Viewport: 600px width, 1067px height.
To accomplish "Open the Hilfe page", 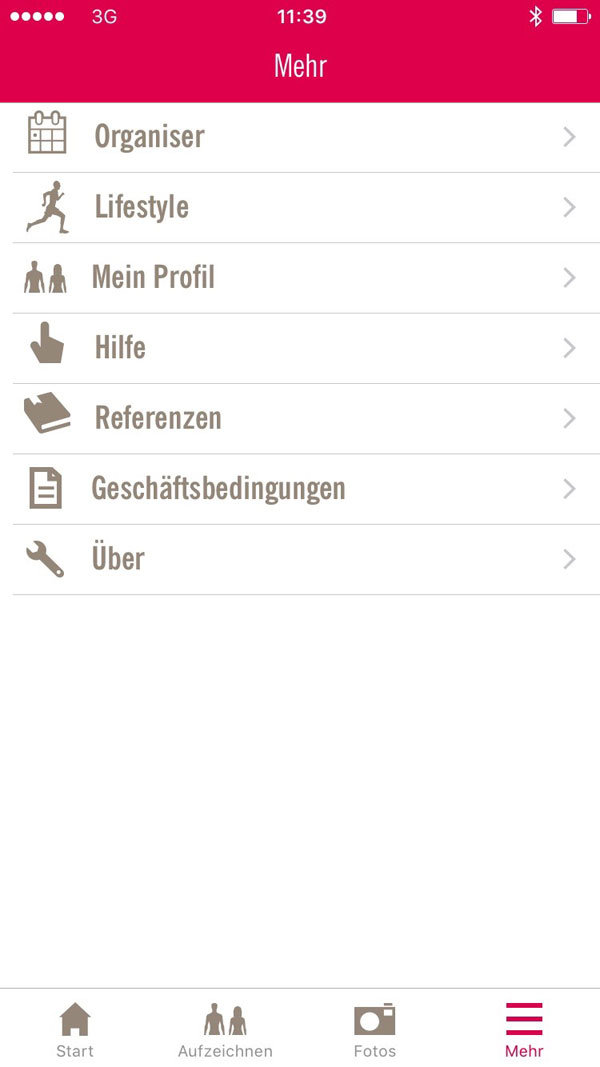I will pyautogui.click(x=300, y=348).
